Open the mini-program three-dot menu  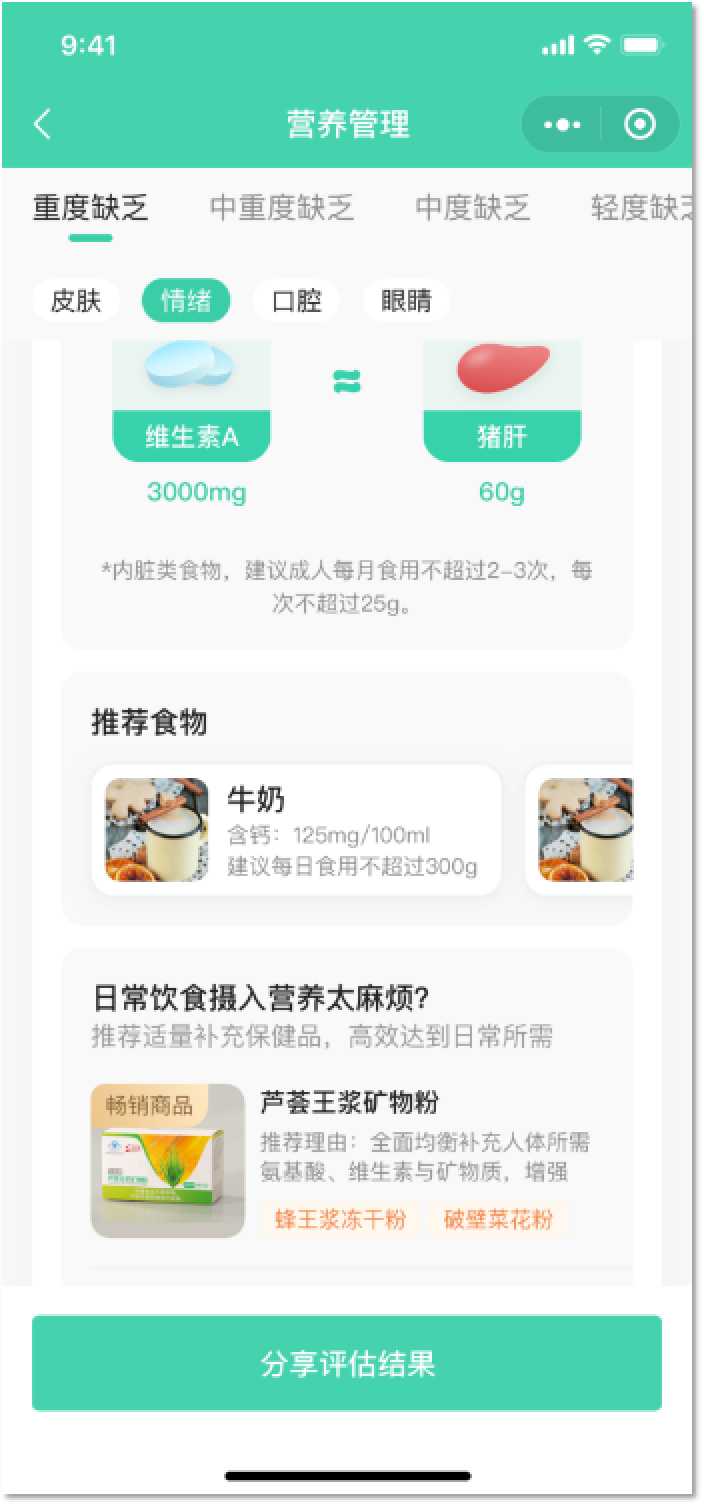(x=562, y=125)
